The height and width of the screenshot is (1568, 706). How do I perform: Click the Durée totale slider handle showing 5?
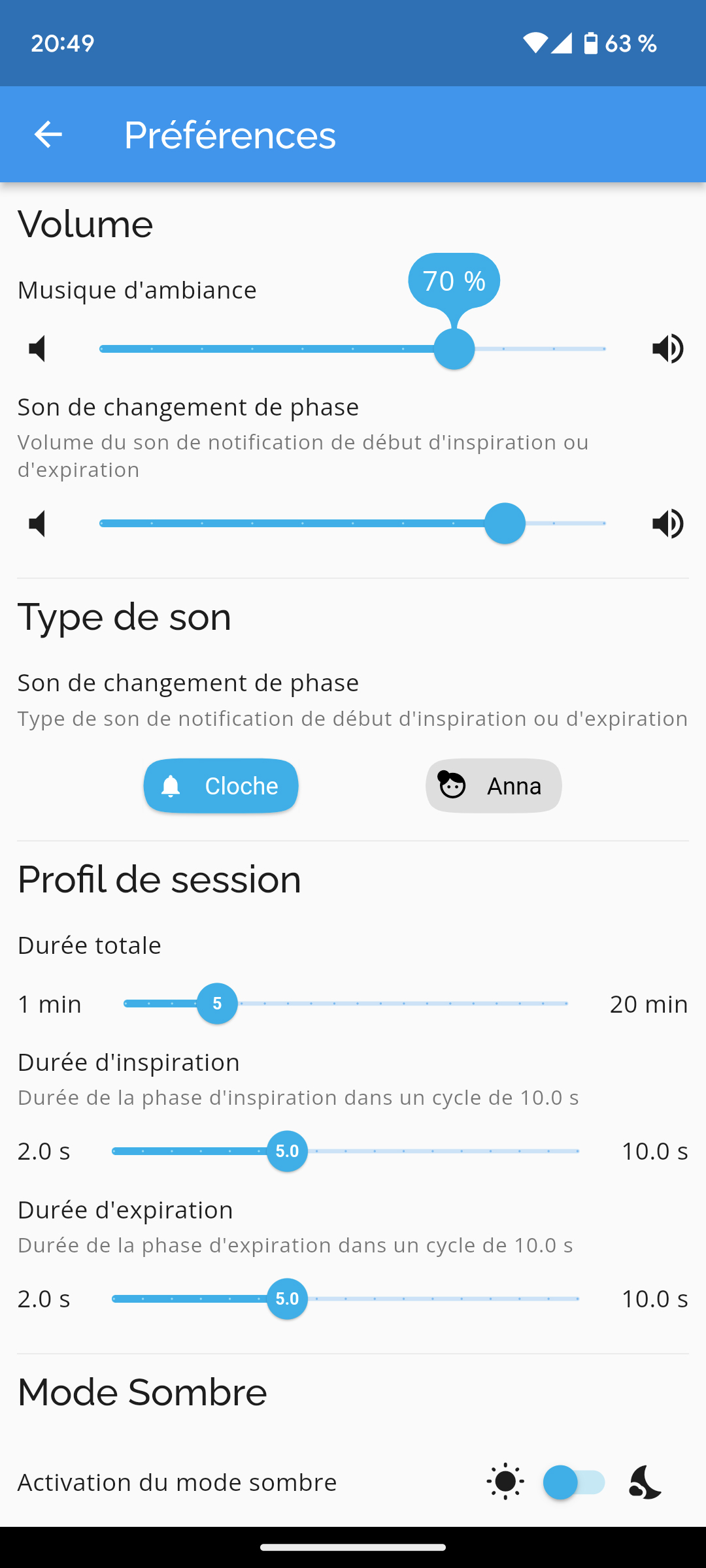(x=218, y=1004)
